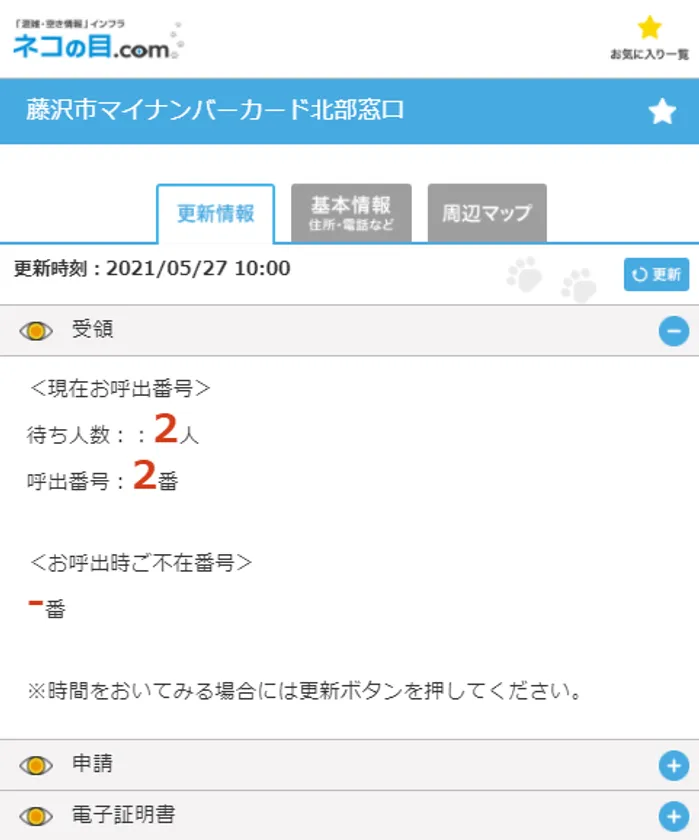Tap the 更新 refresh button
699x840 pixels.
click(656, 274)
